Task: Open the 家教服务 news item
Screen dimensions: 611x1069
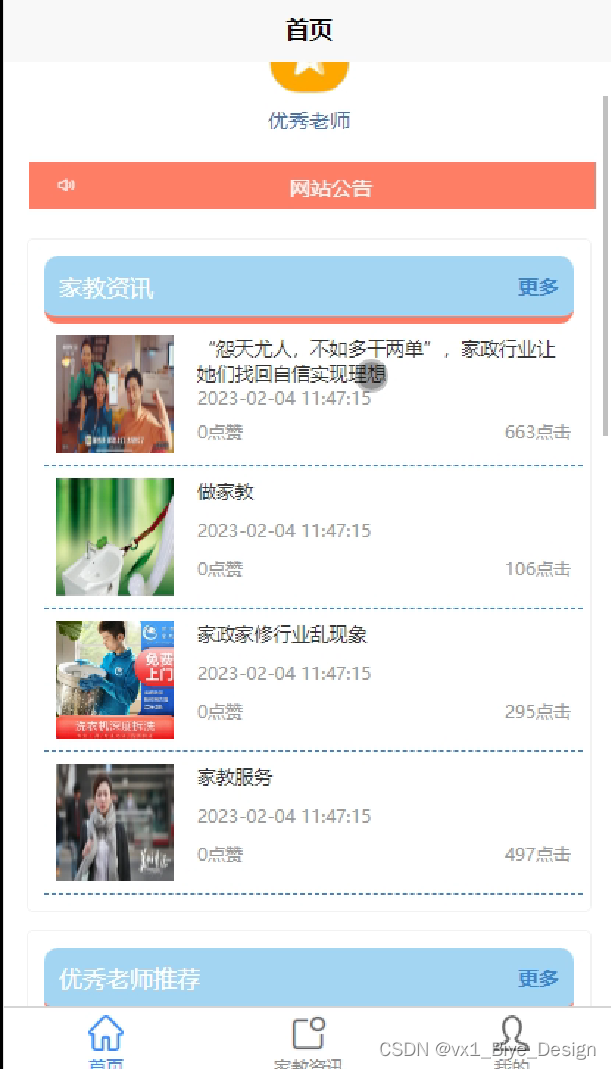Action: point(313,822)
